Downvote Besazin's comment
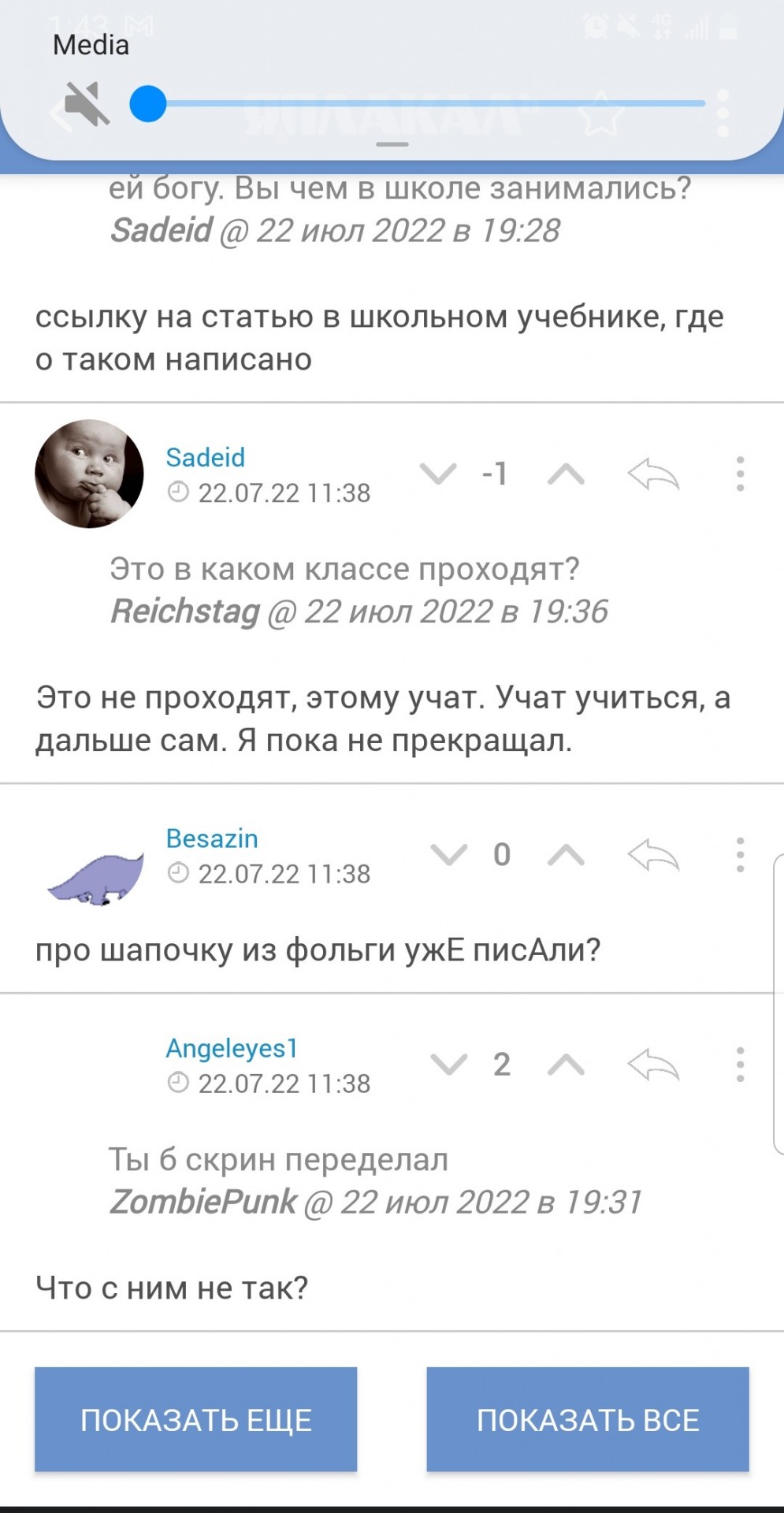The image size is (784, 1513). click(x=449, y=855)
